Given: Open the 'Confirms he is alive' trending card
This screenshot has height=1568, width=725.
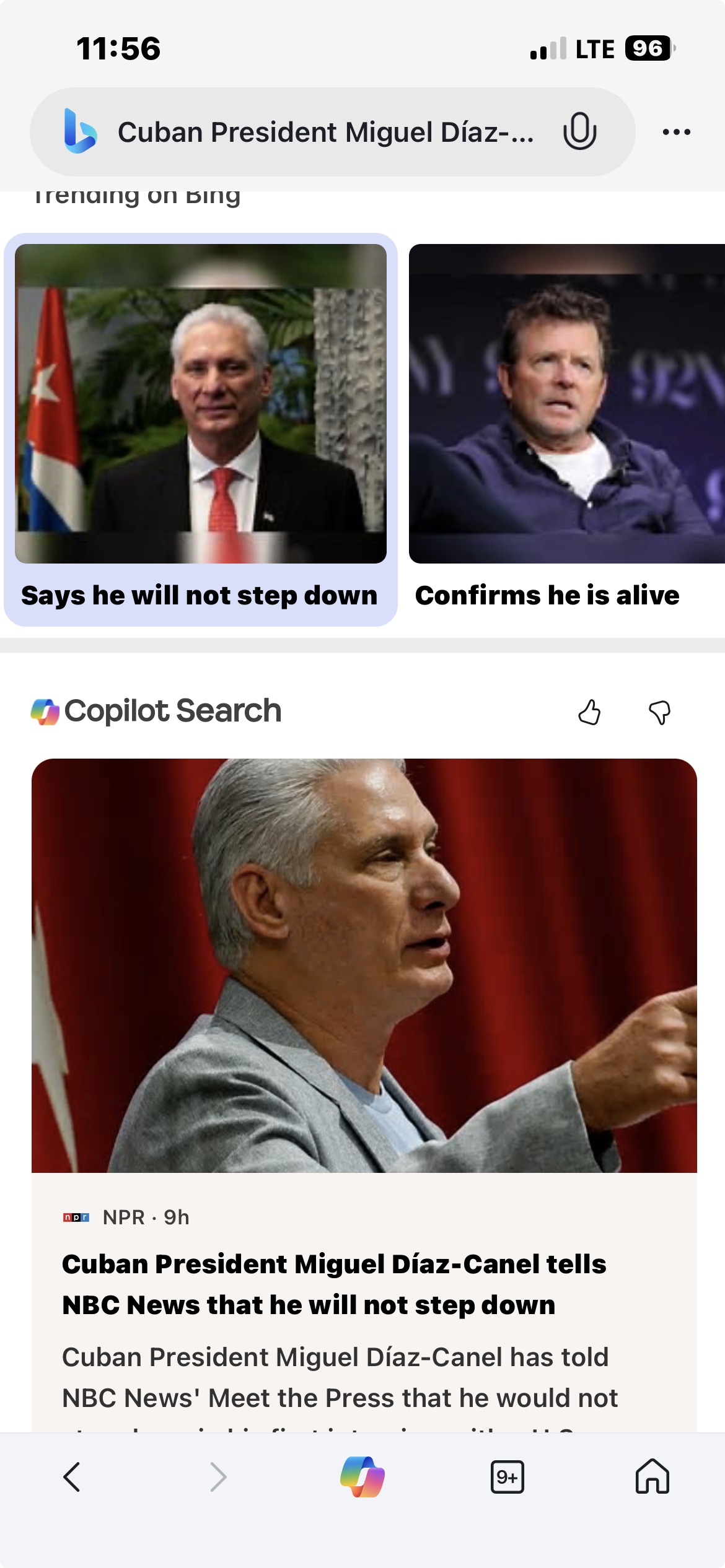Looking at the screenshot, I should pos(566,429).
